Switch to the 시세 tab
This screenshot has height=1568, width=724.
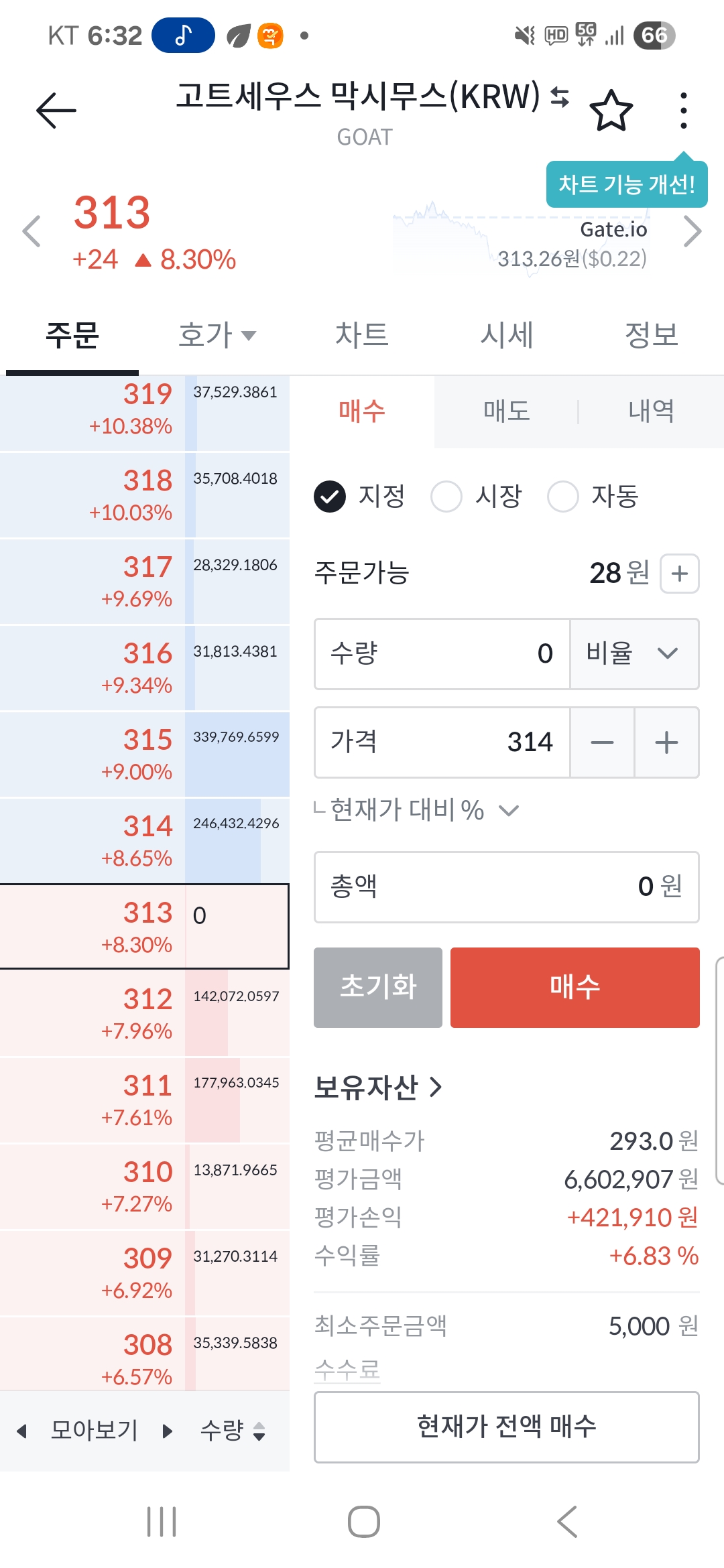point(507,334)
